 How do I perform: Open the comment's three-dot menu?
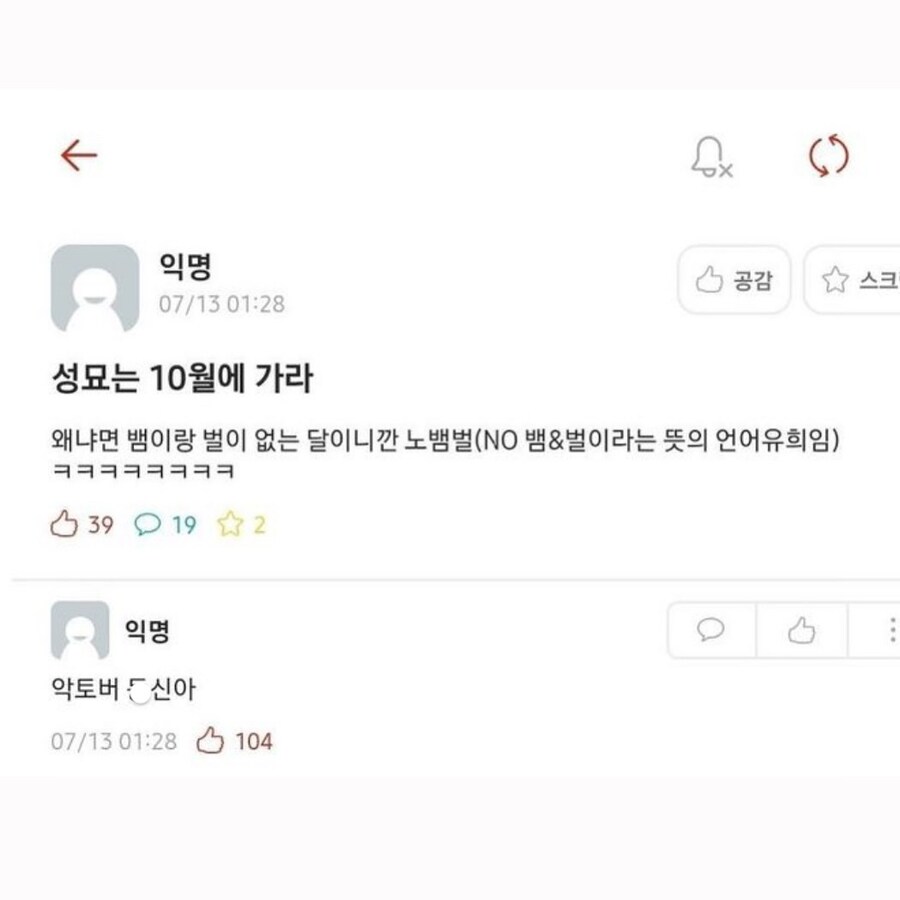pos(891,630)
